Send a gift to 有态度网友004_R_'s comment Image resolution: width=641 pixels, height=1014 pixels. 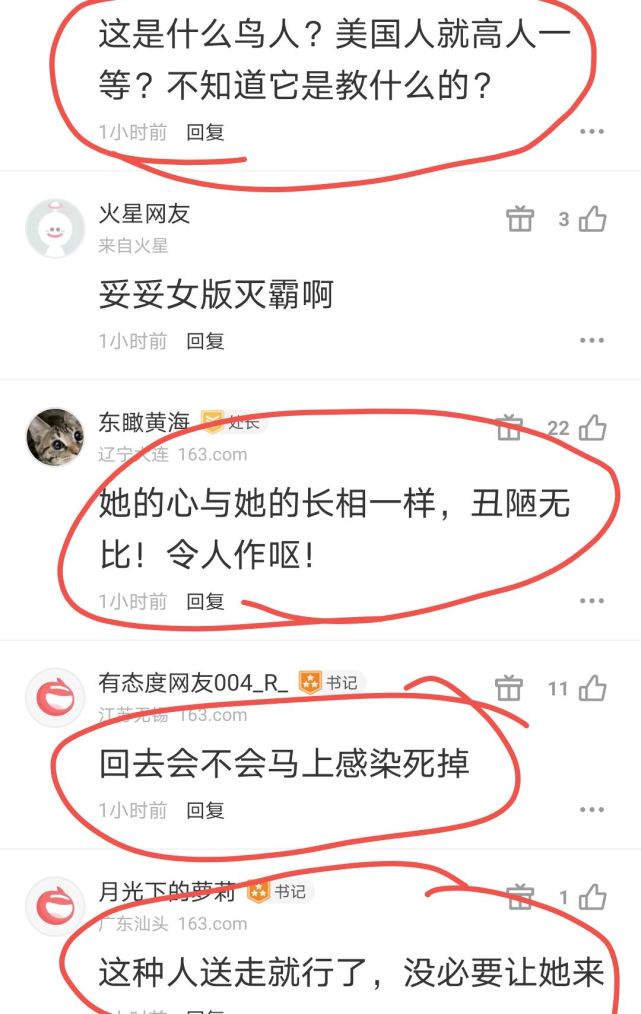[509, 688]
